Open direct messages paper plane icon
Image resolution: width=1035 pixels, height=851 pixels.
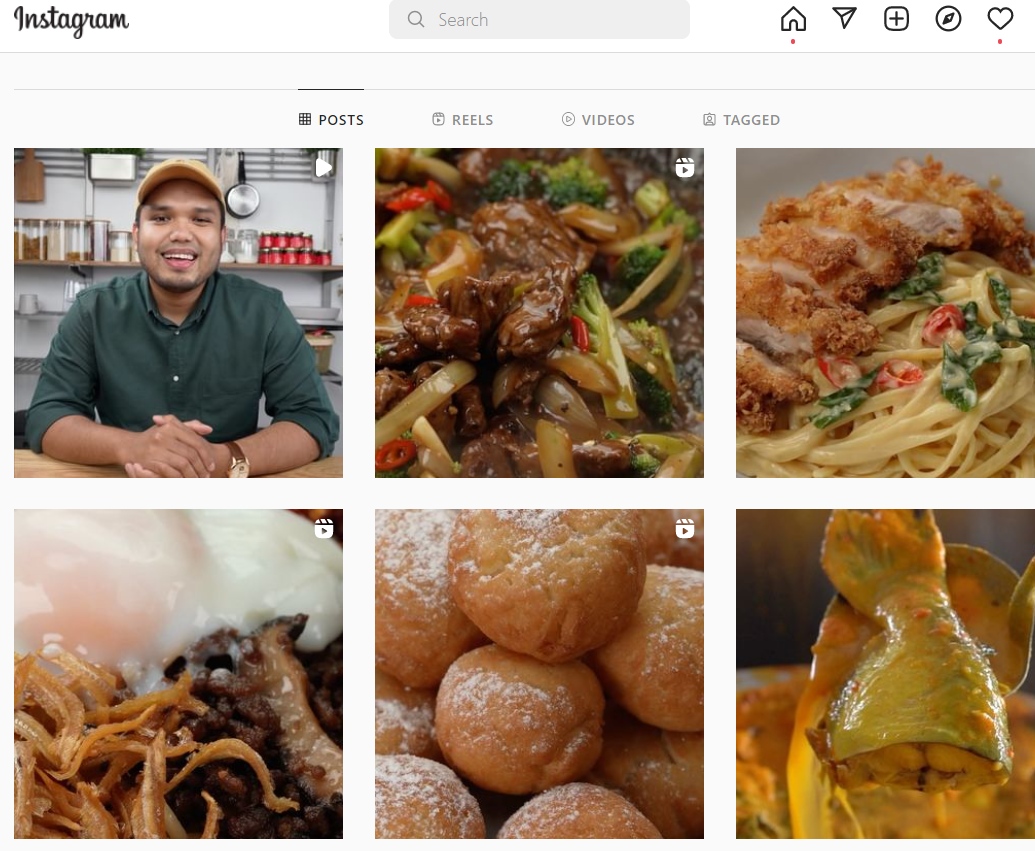[845, 19]
